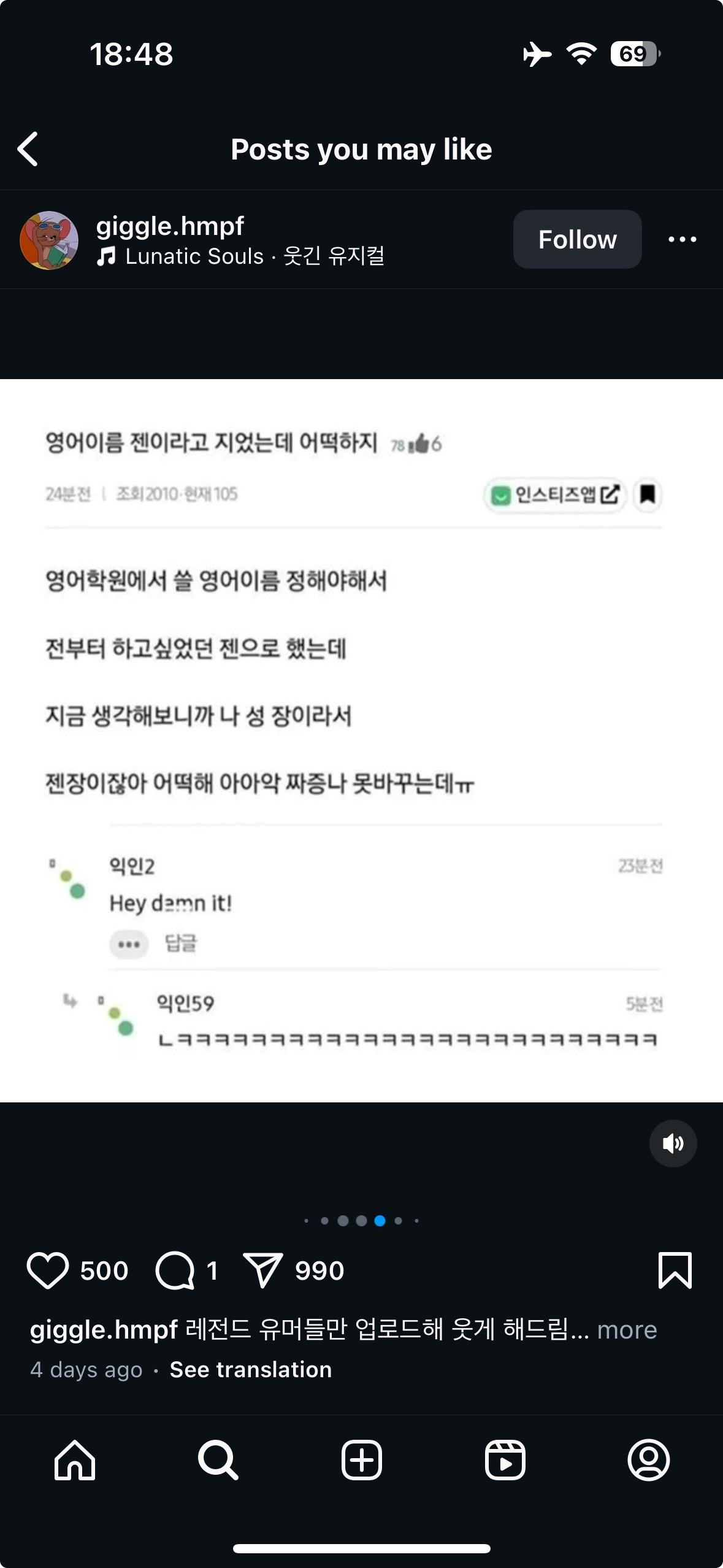723x1568 pixels.
Task: Go back from Posts you may like
Action: click(x=28, y=149)
